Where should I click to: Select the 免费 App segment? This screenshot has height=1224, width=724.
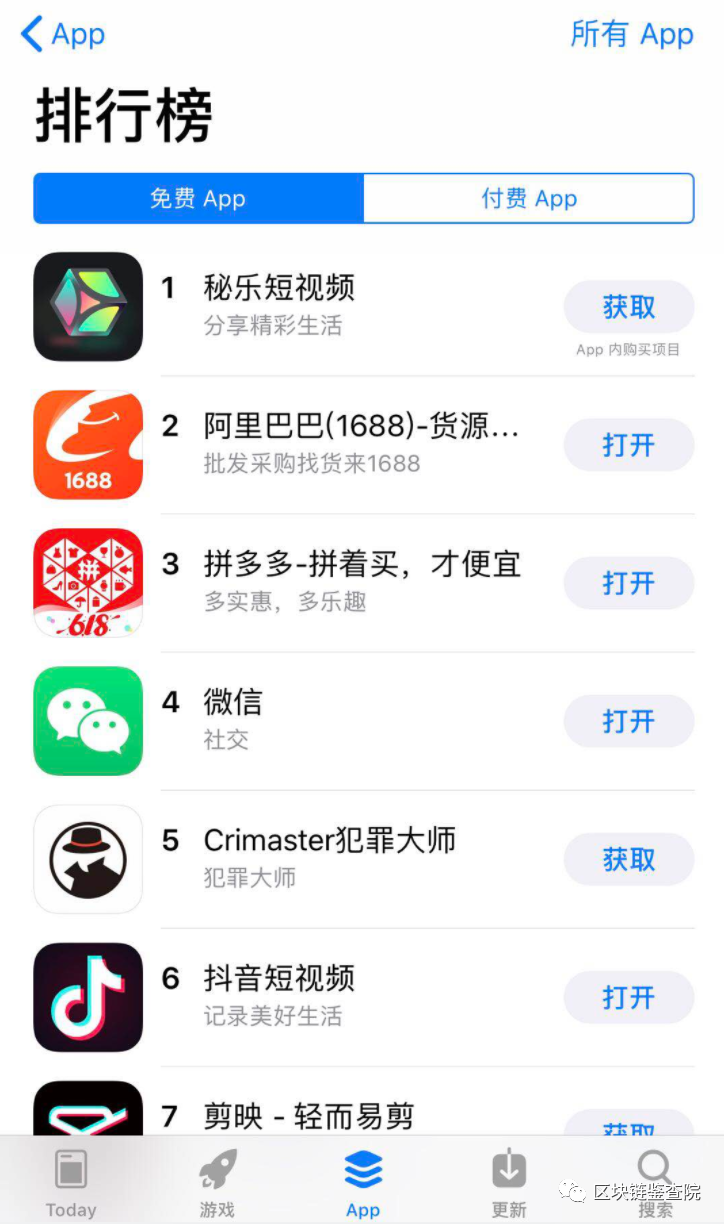198,198
